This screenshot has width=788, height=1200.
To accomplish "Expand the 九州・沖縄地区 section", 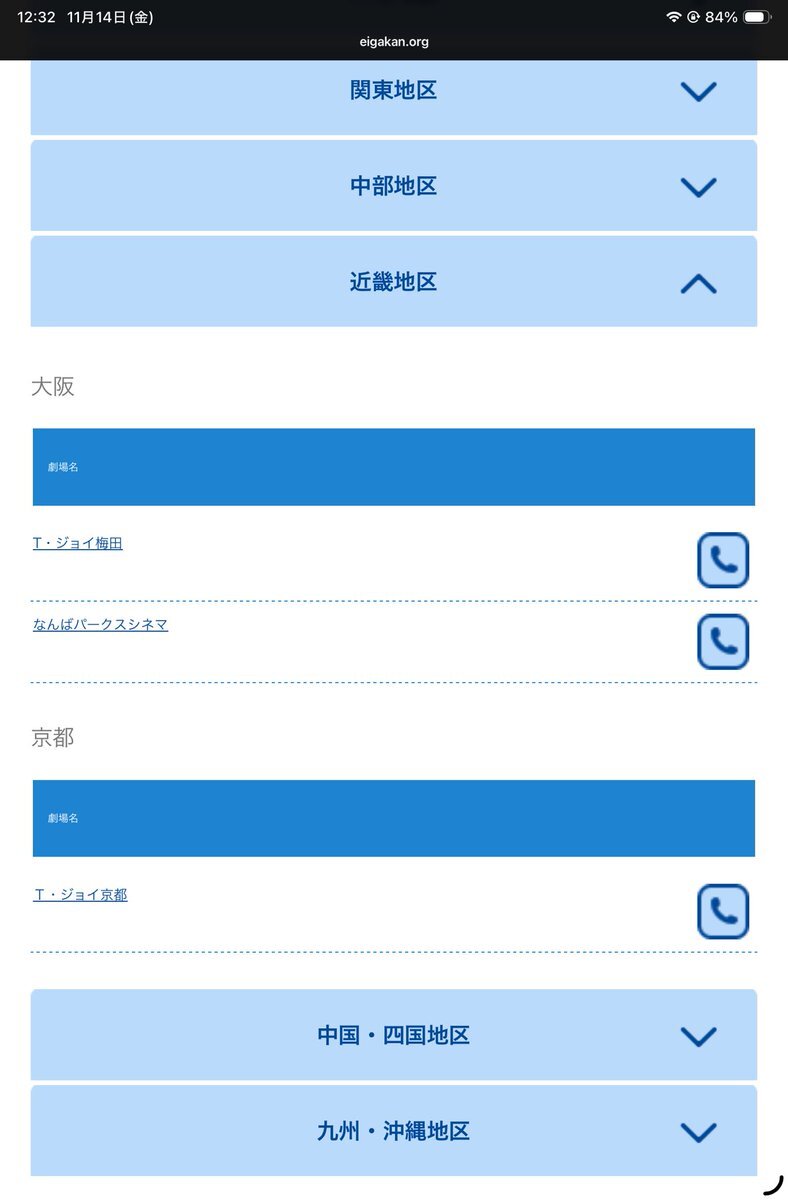I will pos(394,1132).
